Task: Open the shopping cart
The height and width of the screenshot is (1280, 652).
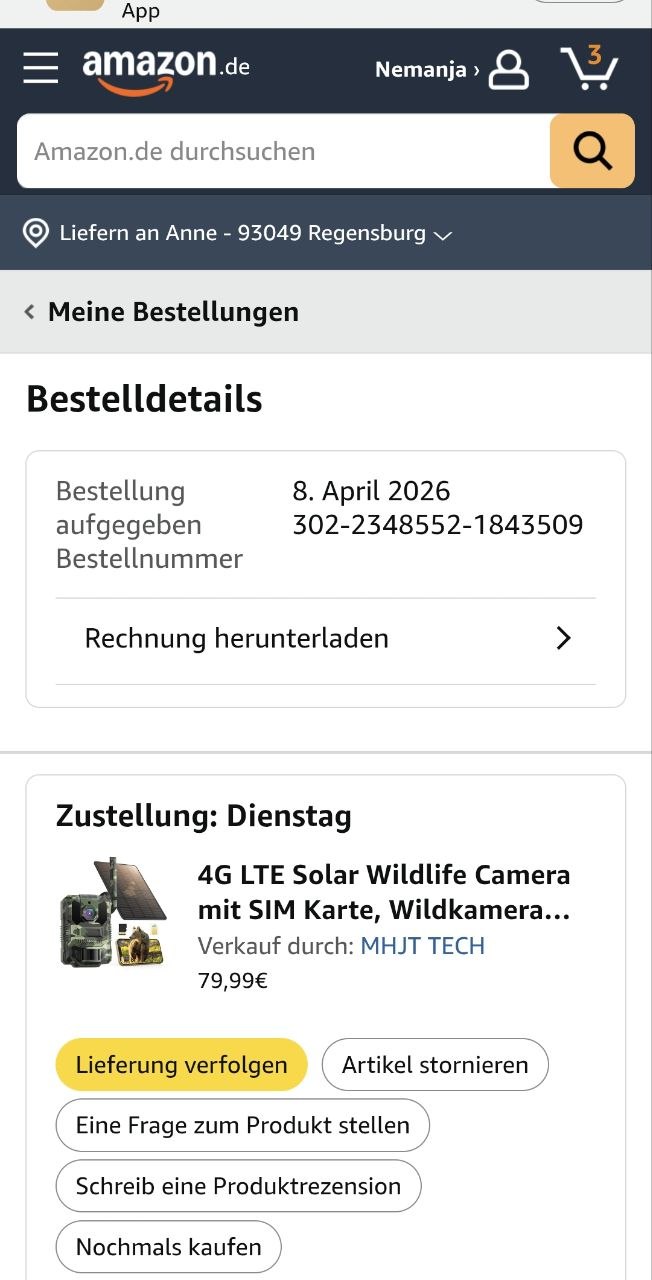Action: point(590,68)
